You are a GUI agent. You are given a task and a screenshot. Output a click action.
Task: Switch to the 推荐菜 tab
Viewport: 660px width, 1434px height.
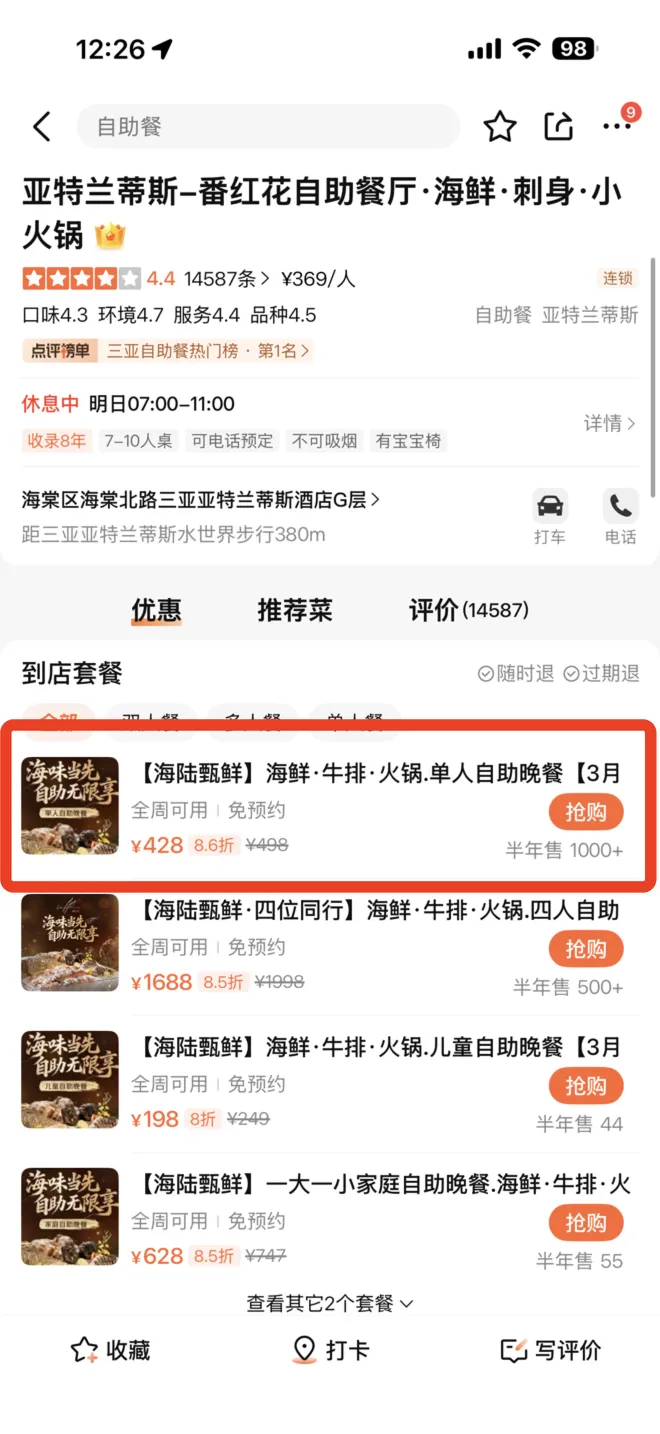[x=294, y=610]
